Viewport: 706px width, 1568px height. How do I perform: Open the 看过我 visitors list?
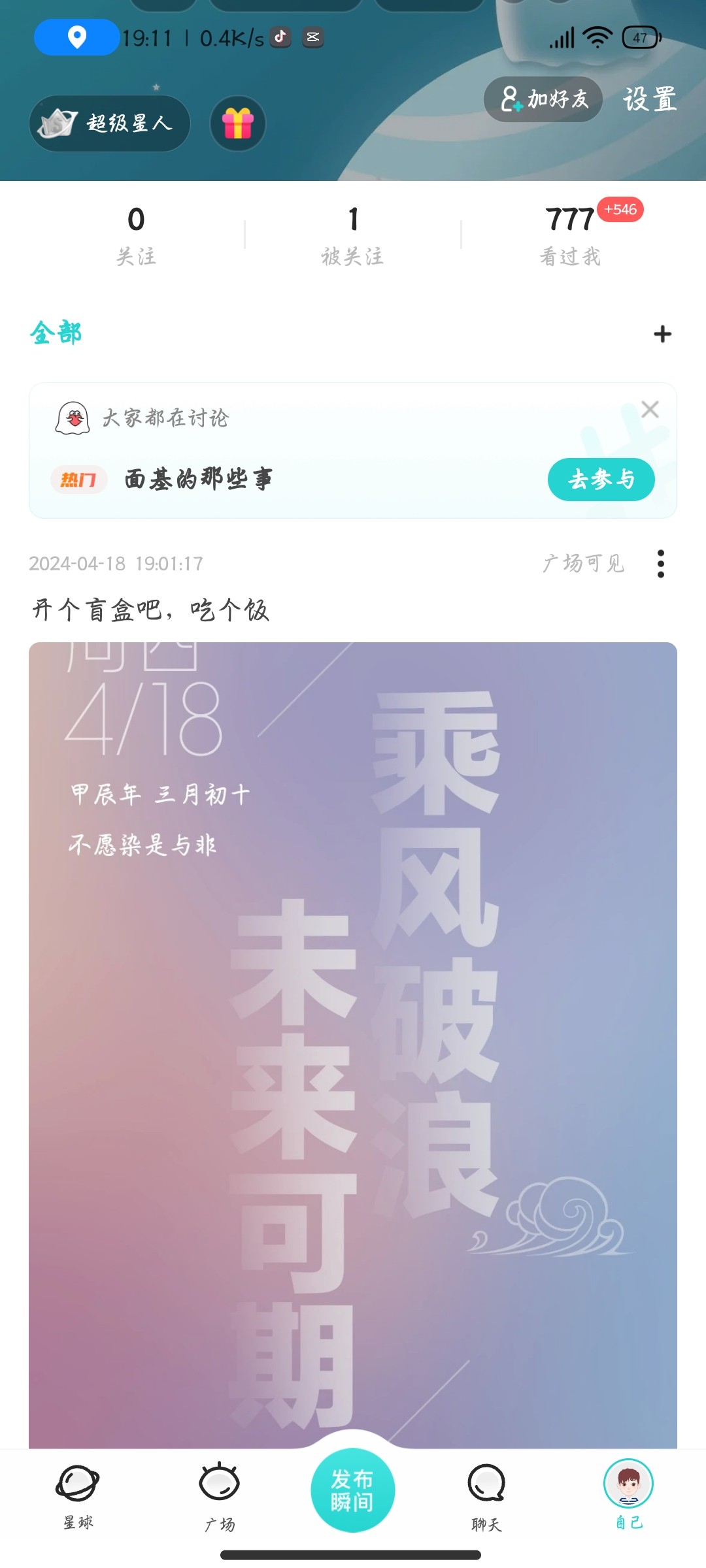tap(570, 235)
